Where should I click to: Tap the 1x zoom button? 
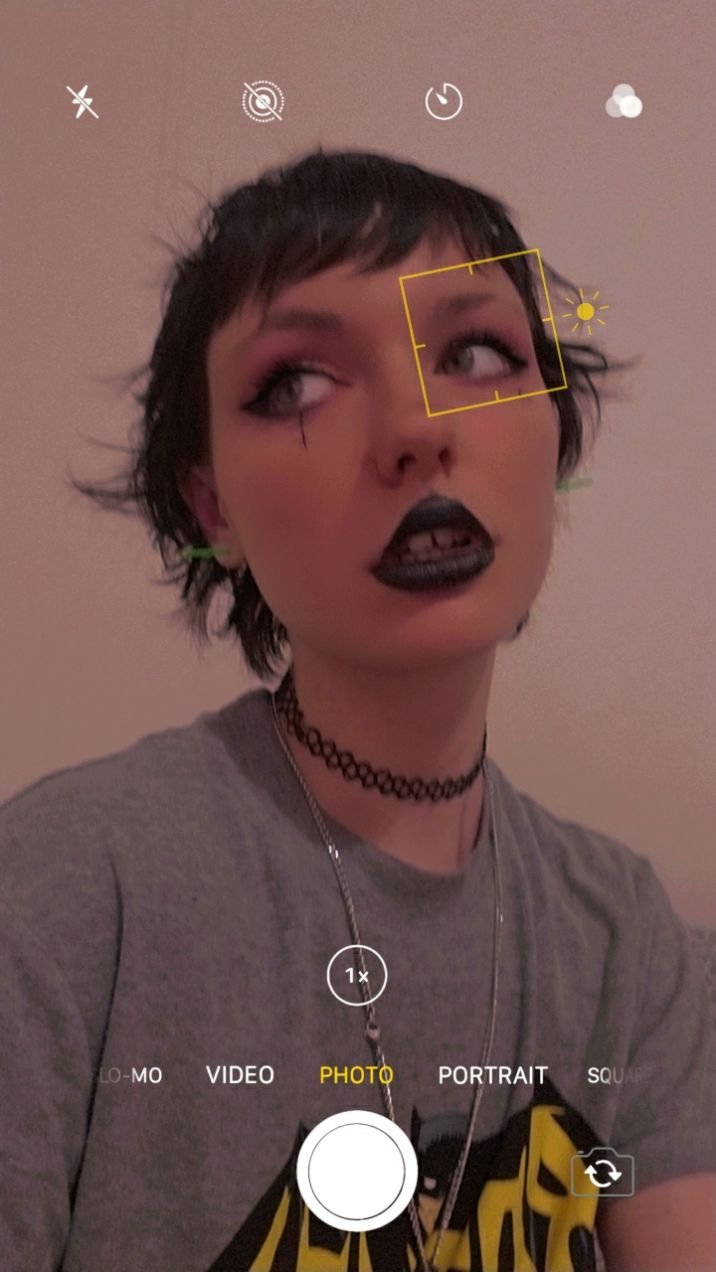[x=357, y=975]
